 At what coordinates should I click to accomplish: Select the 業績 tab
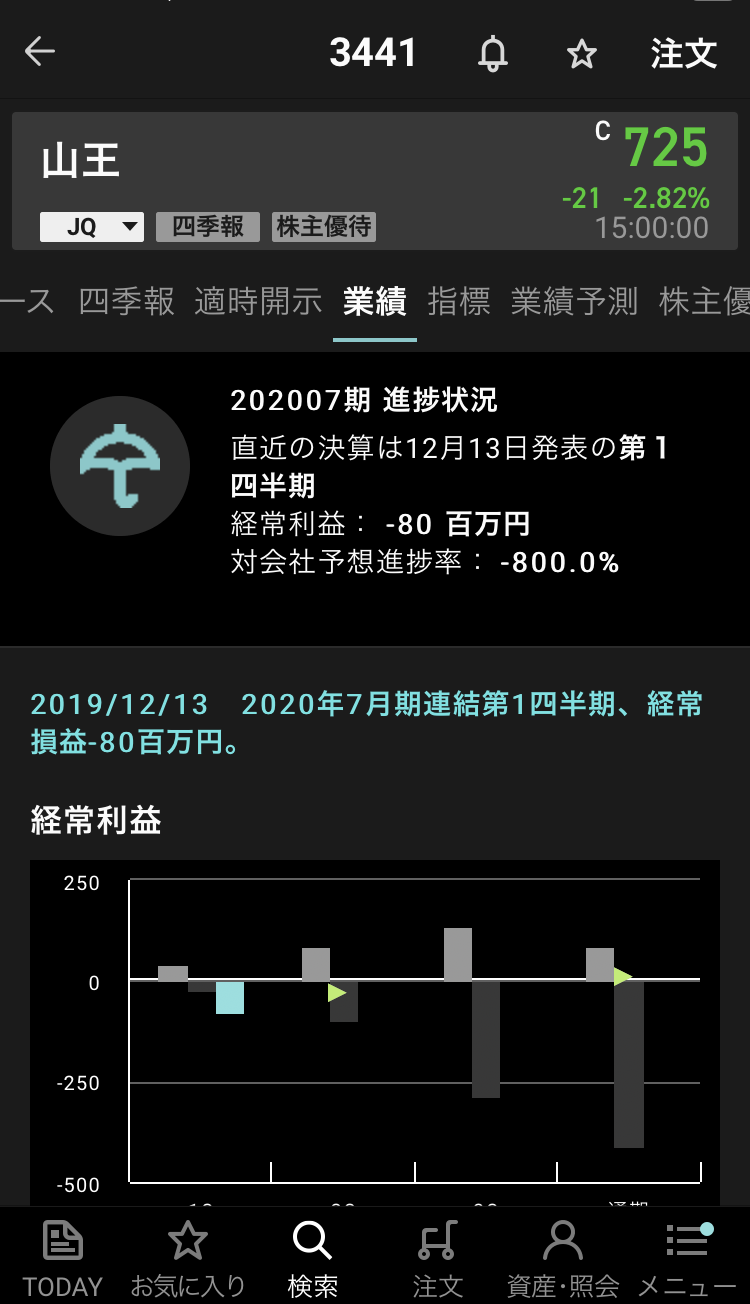point(374,301)
